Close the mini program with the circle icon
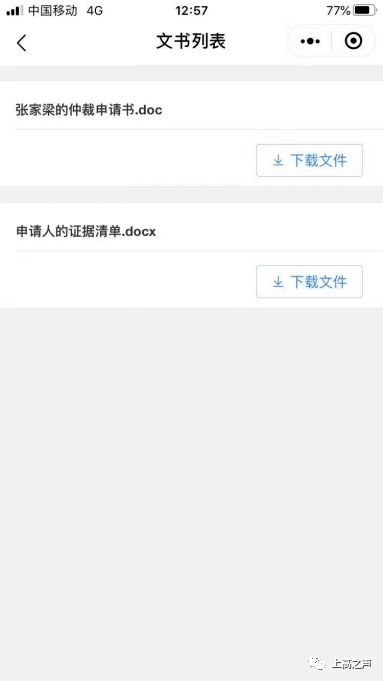Screen dimensions: 383x681 pos(353,41)
